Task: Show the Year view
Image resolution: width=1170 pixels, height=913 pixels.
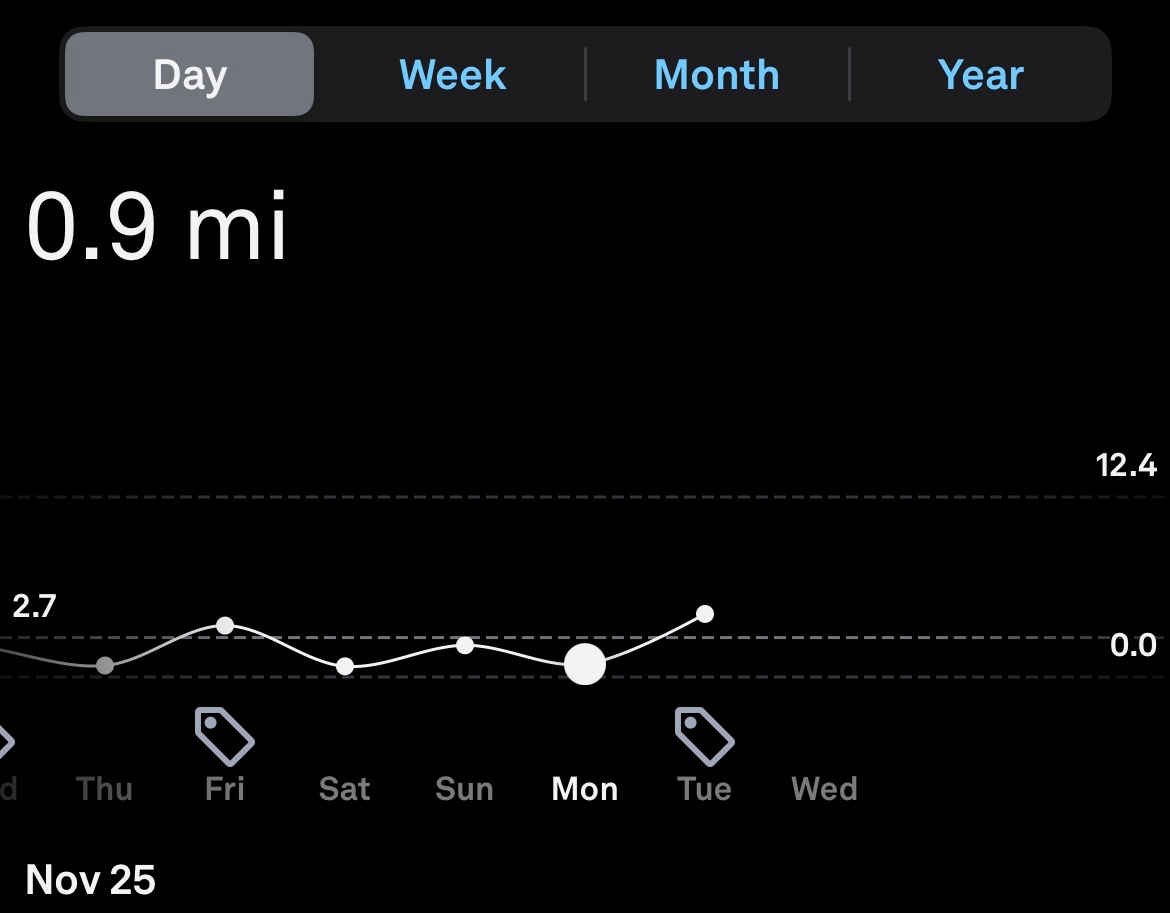Action: (980, 75)
